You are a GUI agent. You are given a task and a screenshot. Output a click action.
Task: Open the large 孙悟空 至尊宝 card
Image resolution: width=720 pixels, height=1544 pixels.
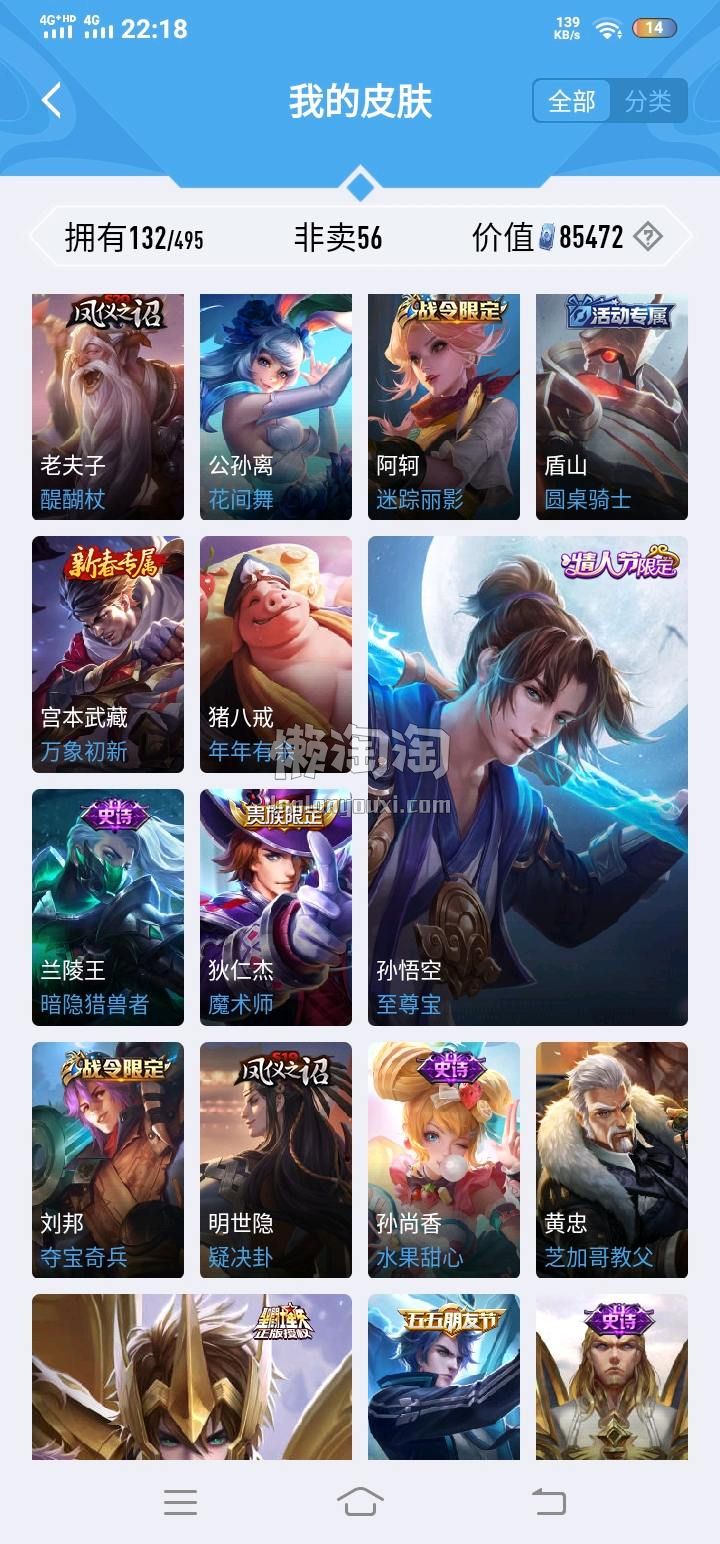[528, 780]
